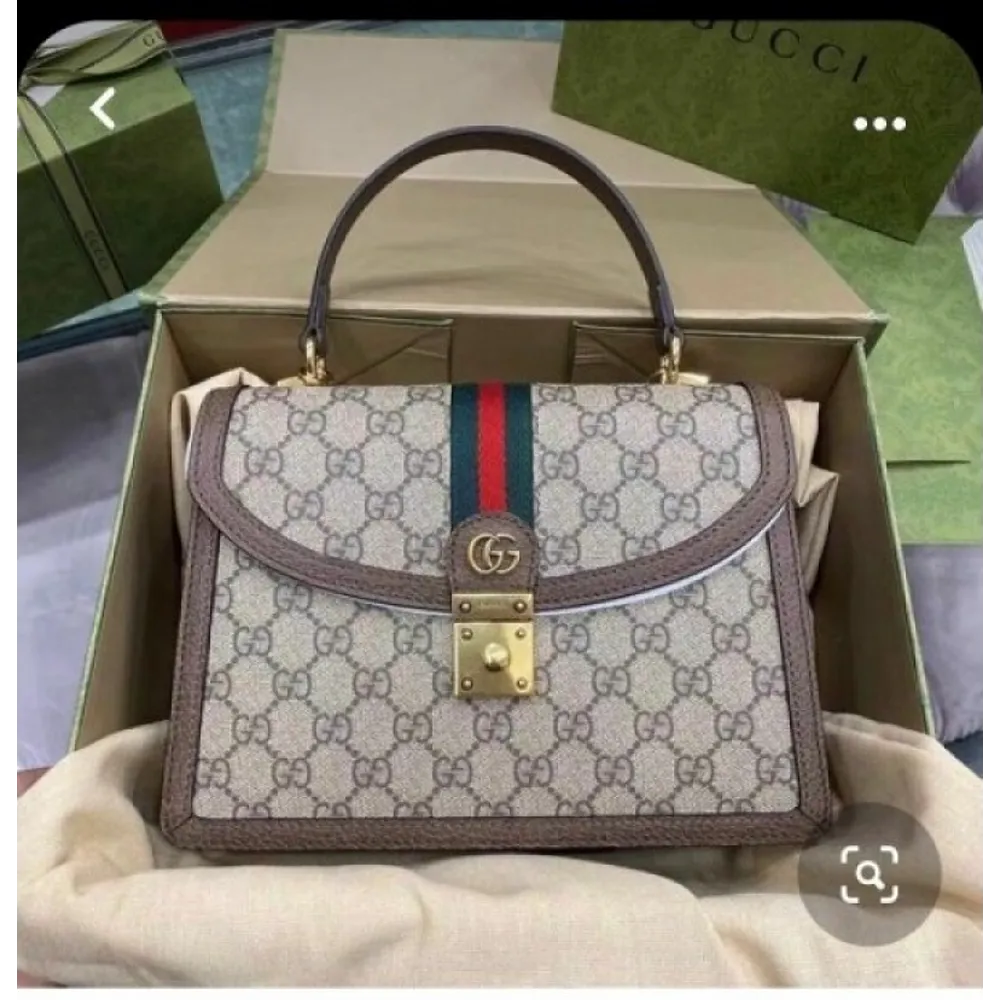The width and height of the screenshot is (1000, 1000).
Task: Tap the back arrow
Action: (103, 109)
